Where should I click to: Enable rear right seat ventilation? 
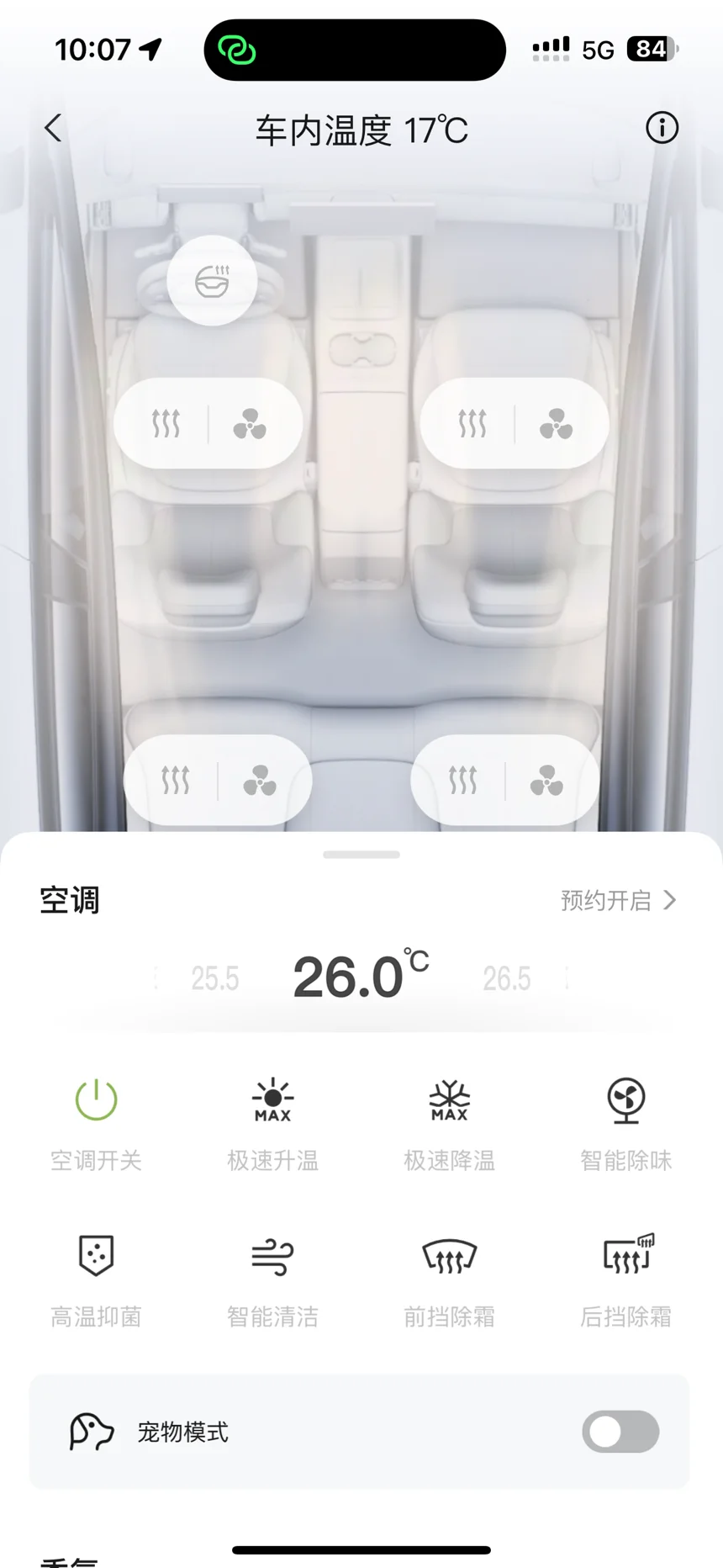point(546,781)
